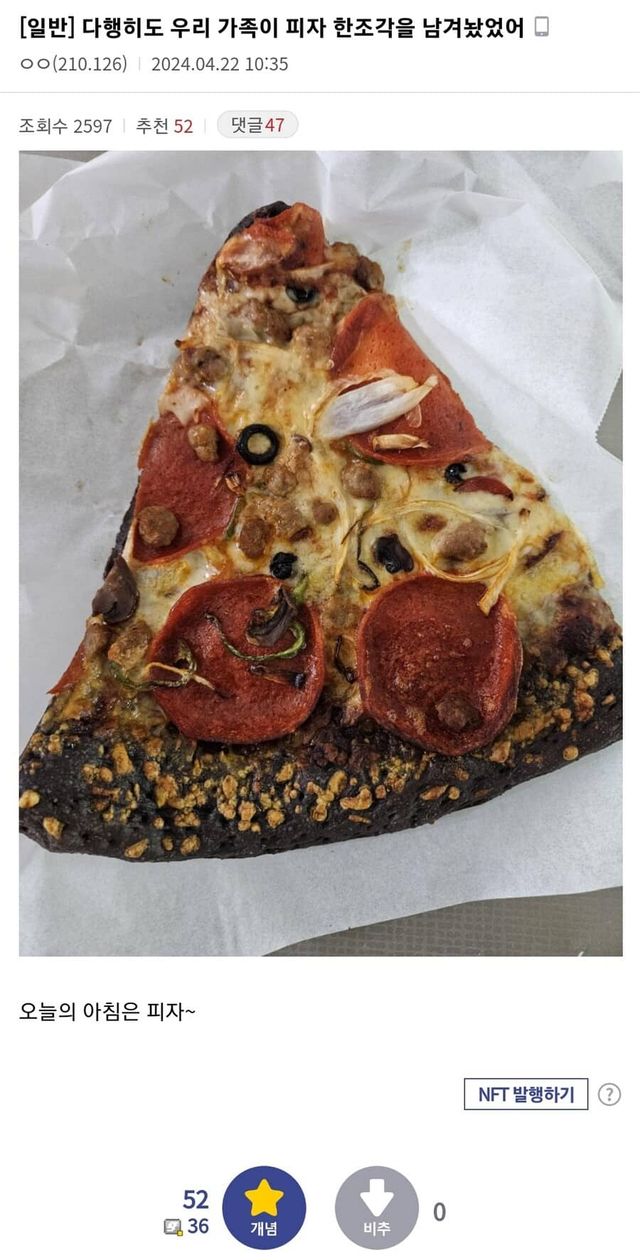Tap the NFT 발행하기 button
Screen dimensions: 640x1260
(526, 1094)
